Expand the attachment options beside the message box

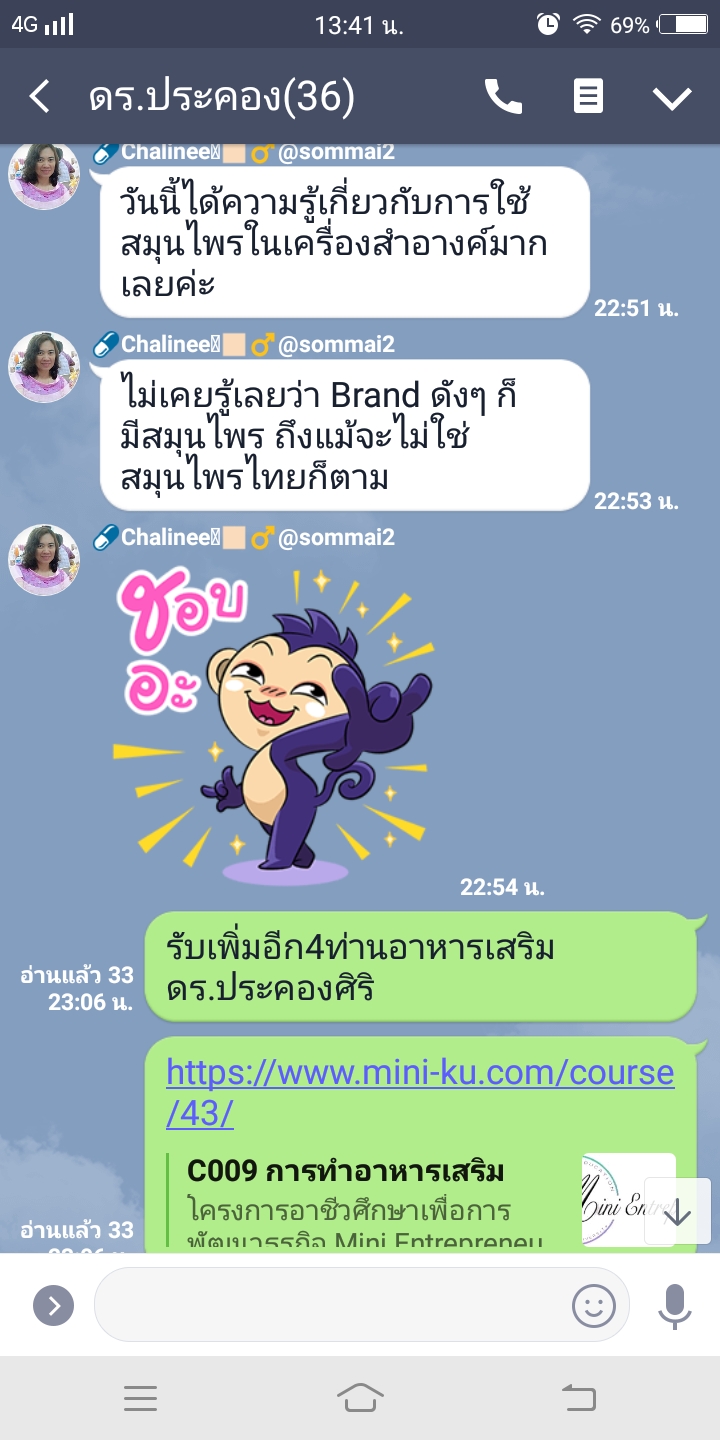53,1305
